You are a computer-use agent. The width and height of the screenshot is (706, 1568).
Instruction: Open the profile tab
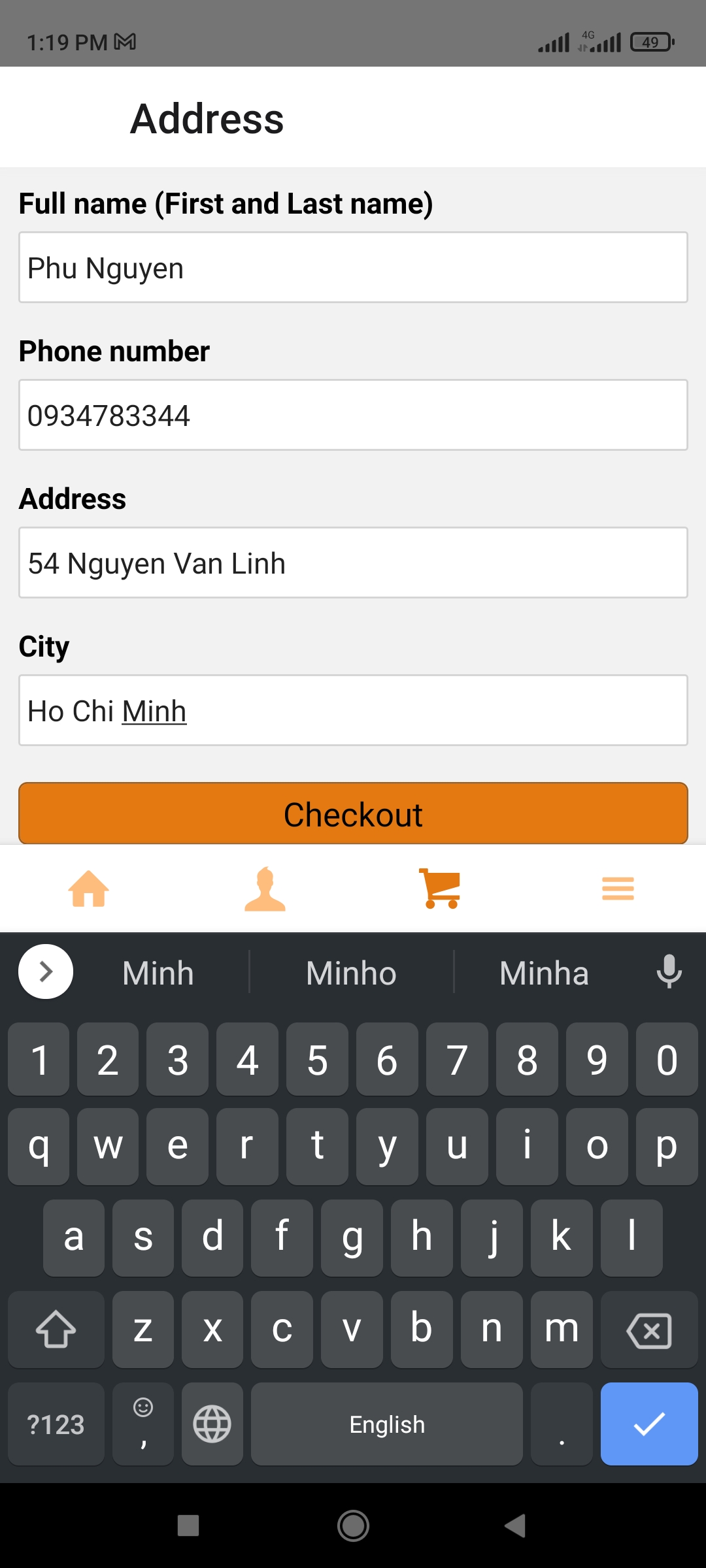tap(265, 889)
